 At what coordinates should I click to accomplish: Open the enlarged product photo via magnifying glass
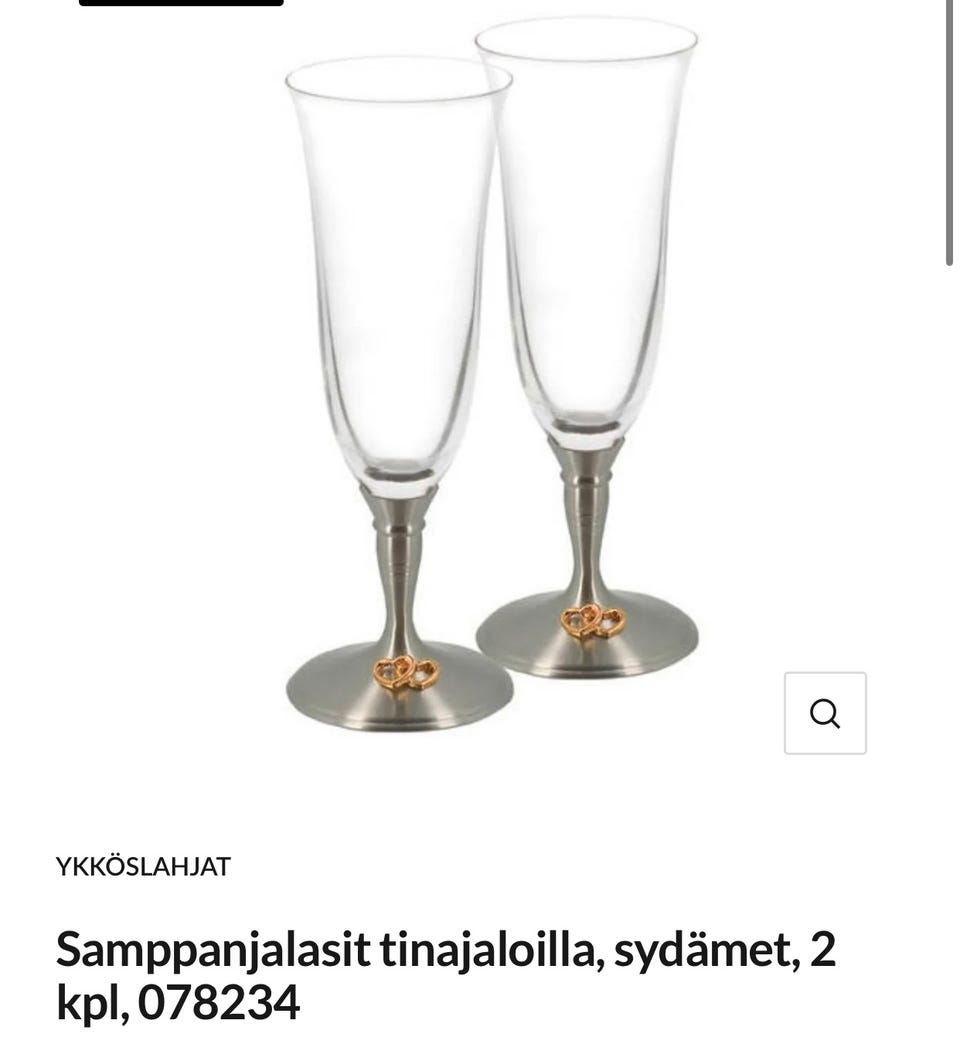coord(825,713)
